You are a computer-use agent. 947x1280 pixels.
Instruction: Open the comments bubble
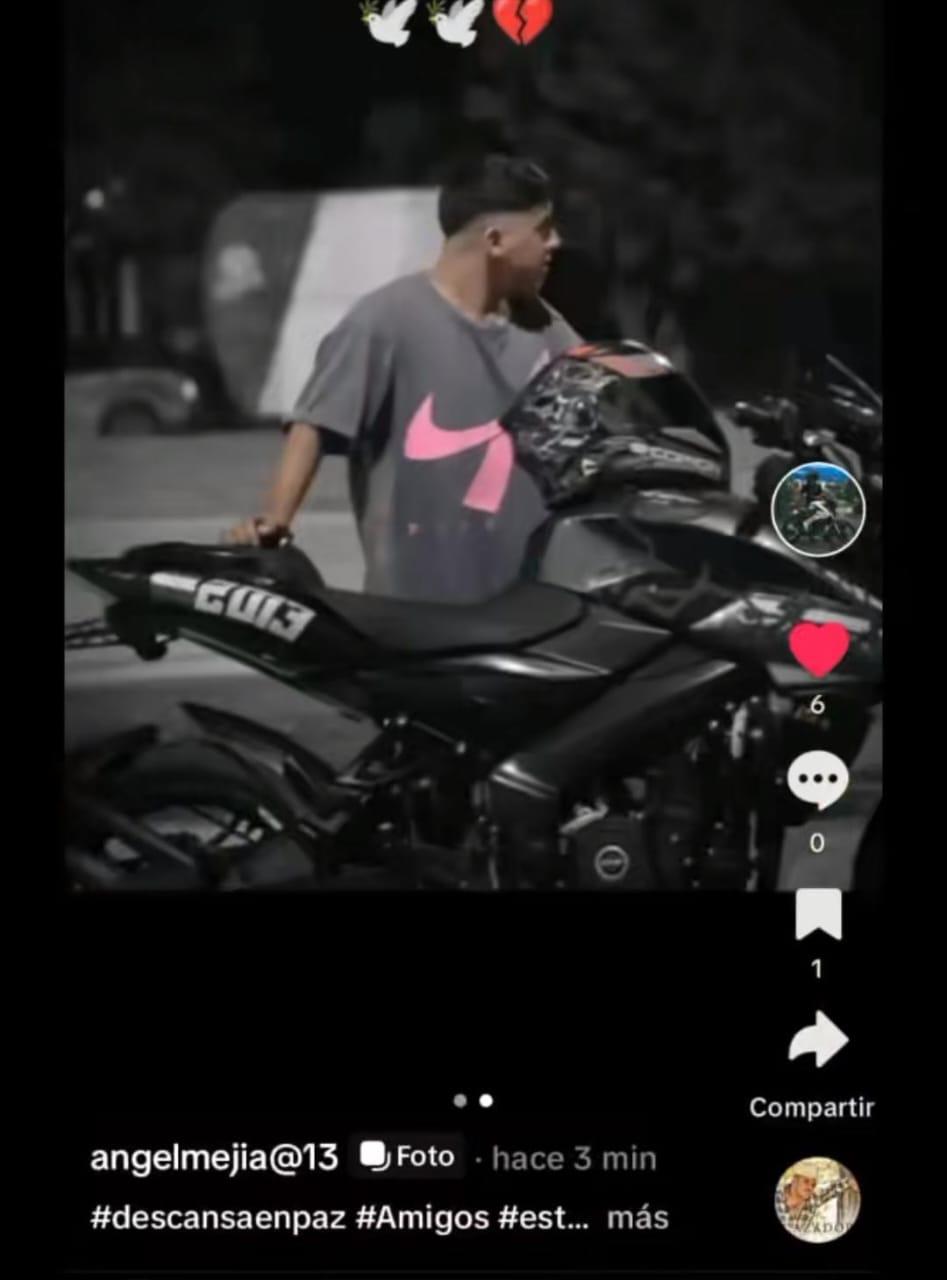pos(817,780)
